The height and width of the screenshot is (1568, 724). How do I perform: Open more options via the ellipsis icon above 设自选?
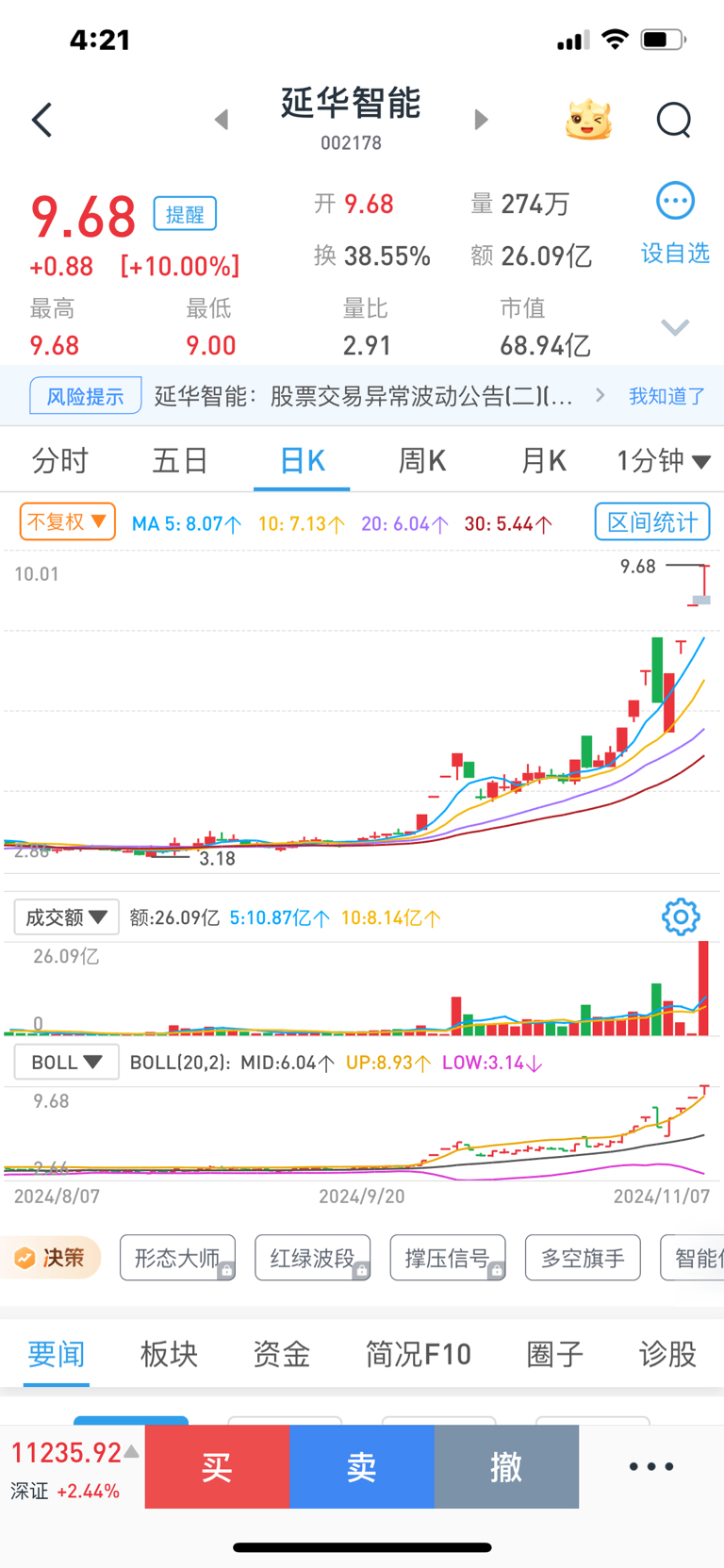674,200
